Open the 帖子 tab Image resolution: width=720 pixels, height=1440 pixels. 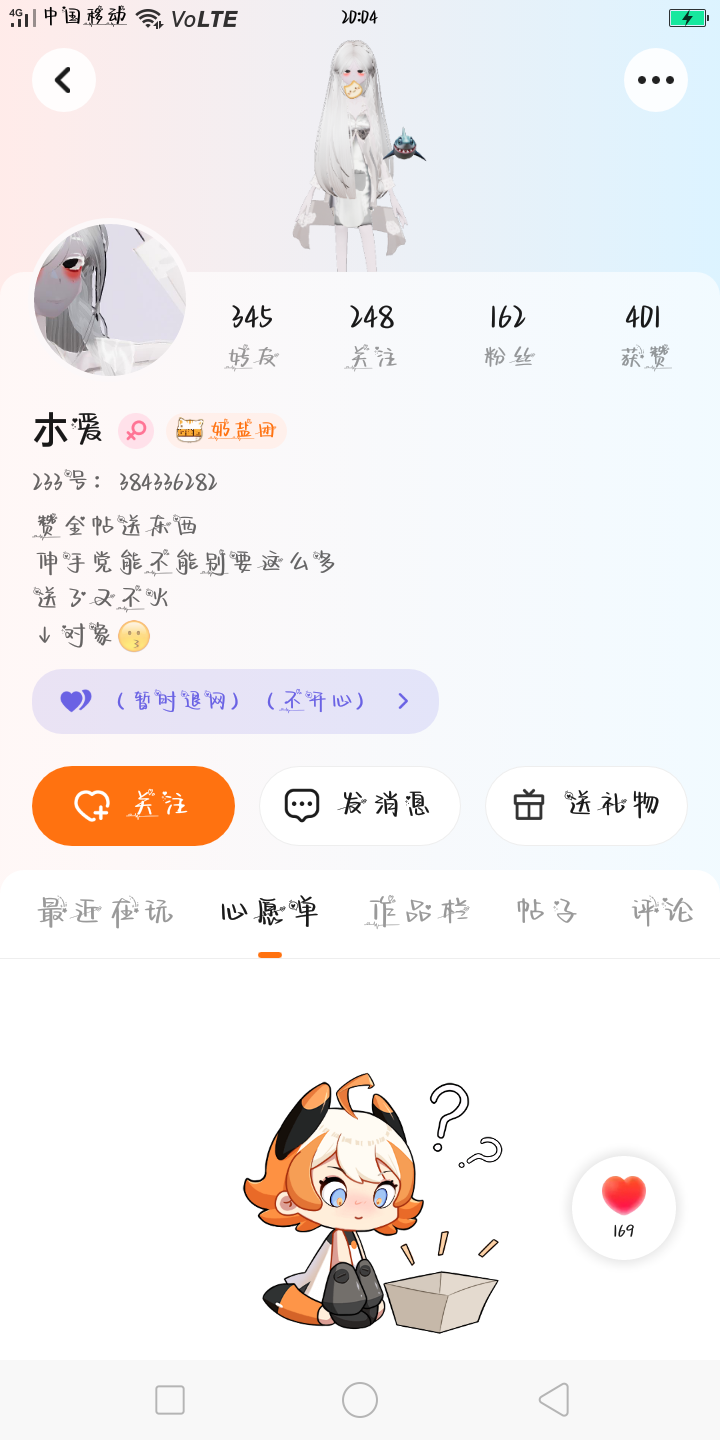tap(547, 912)
